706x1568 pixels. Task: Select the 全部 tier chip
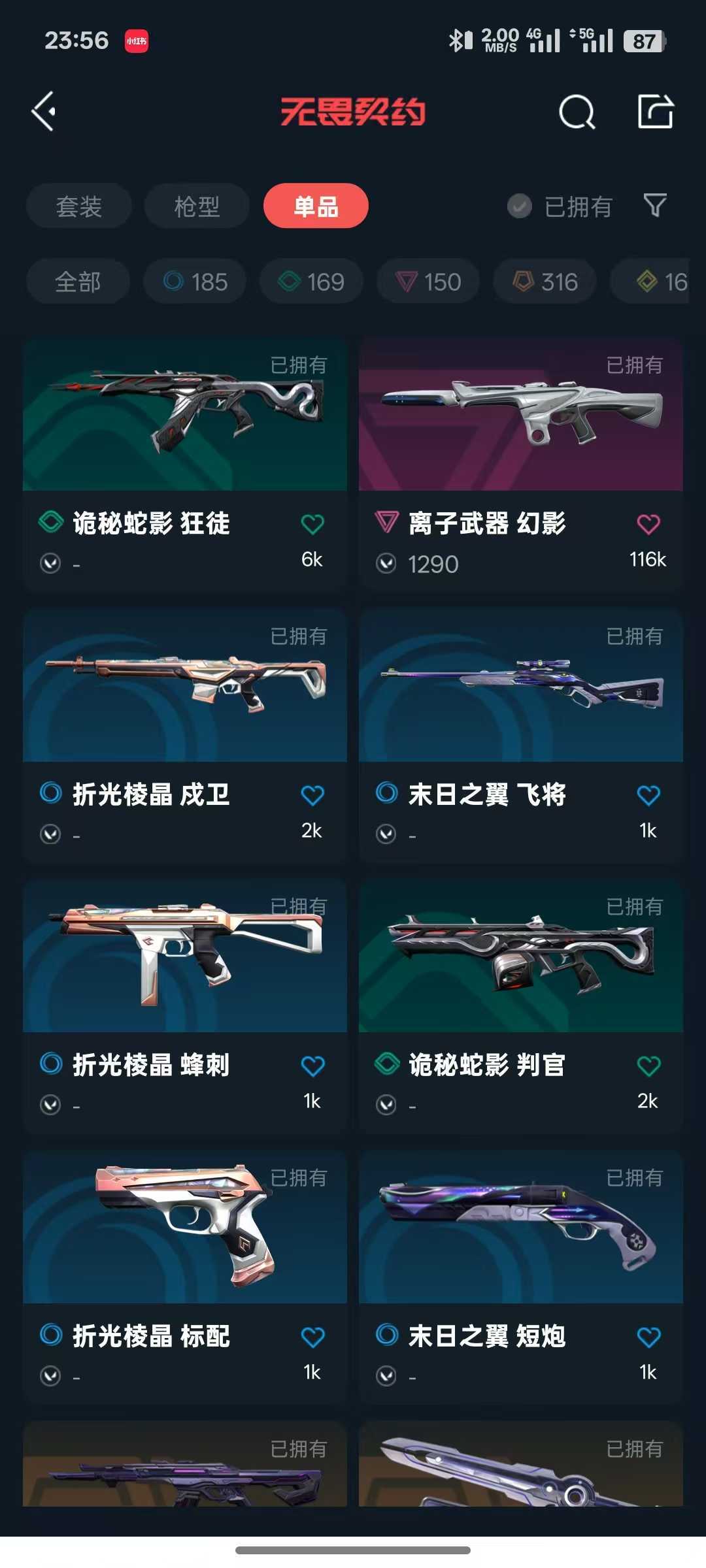coord(78,282)
